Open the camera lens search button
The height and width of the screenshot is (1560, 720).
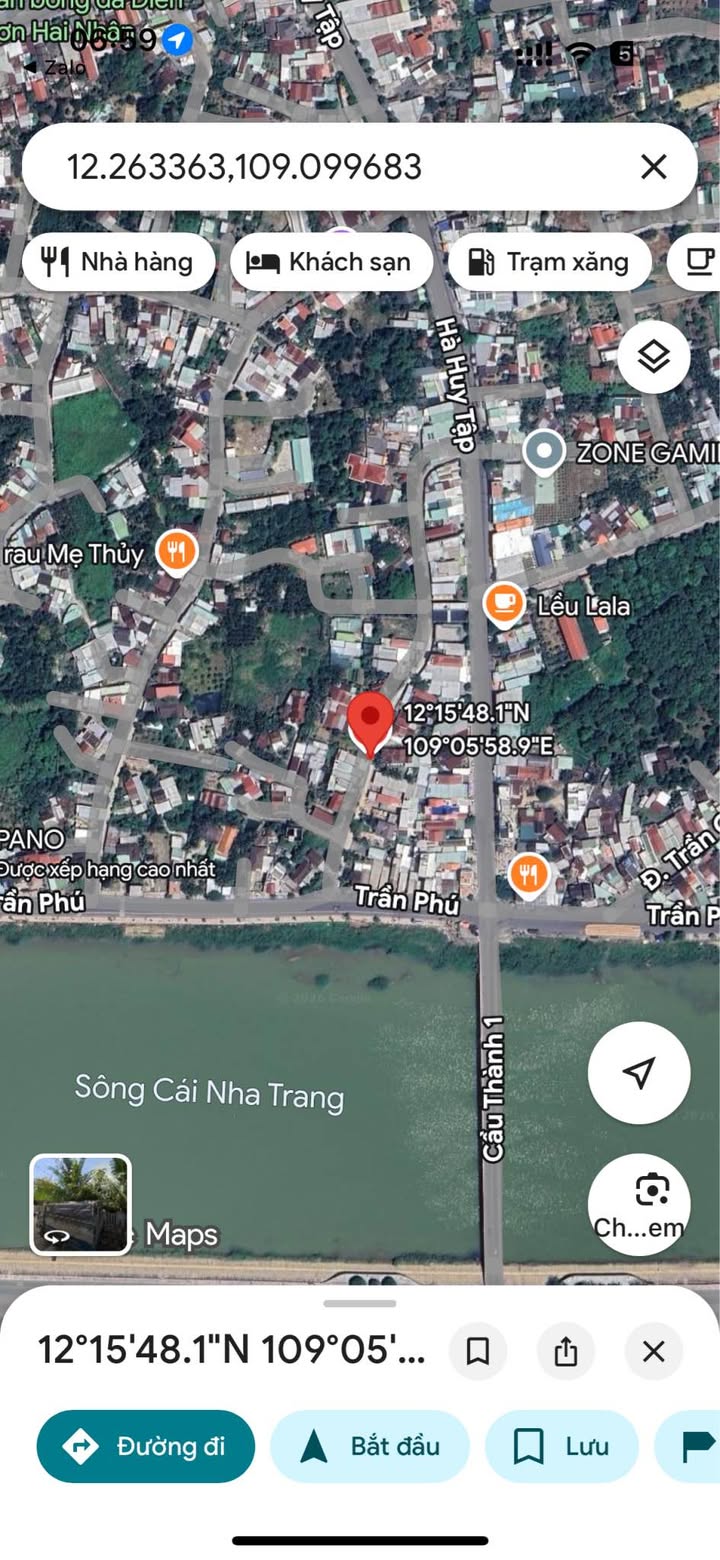point(639,1204)
